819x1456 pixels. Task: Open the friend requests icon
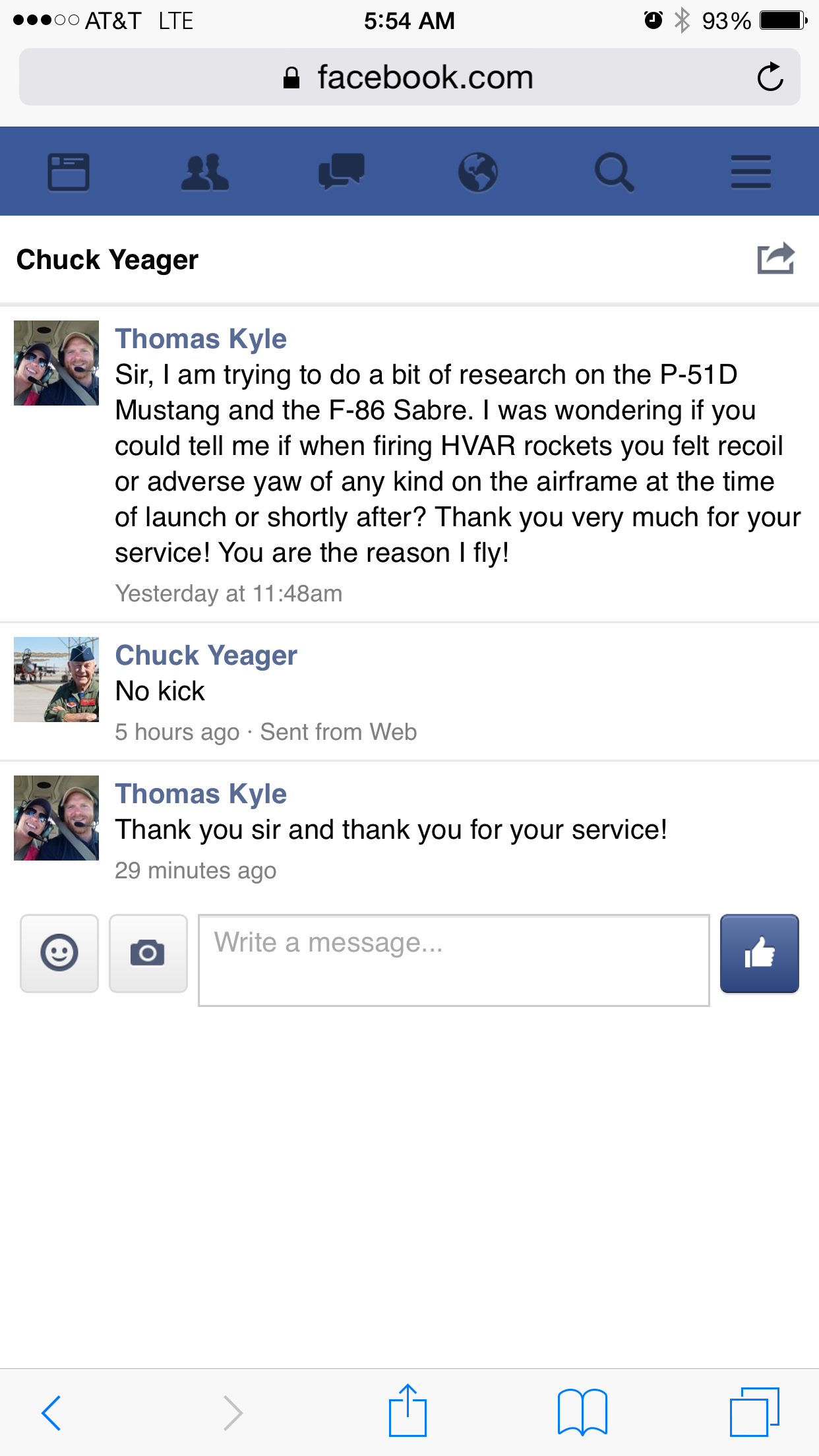click(x=205, y=172)
